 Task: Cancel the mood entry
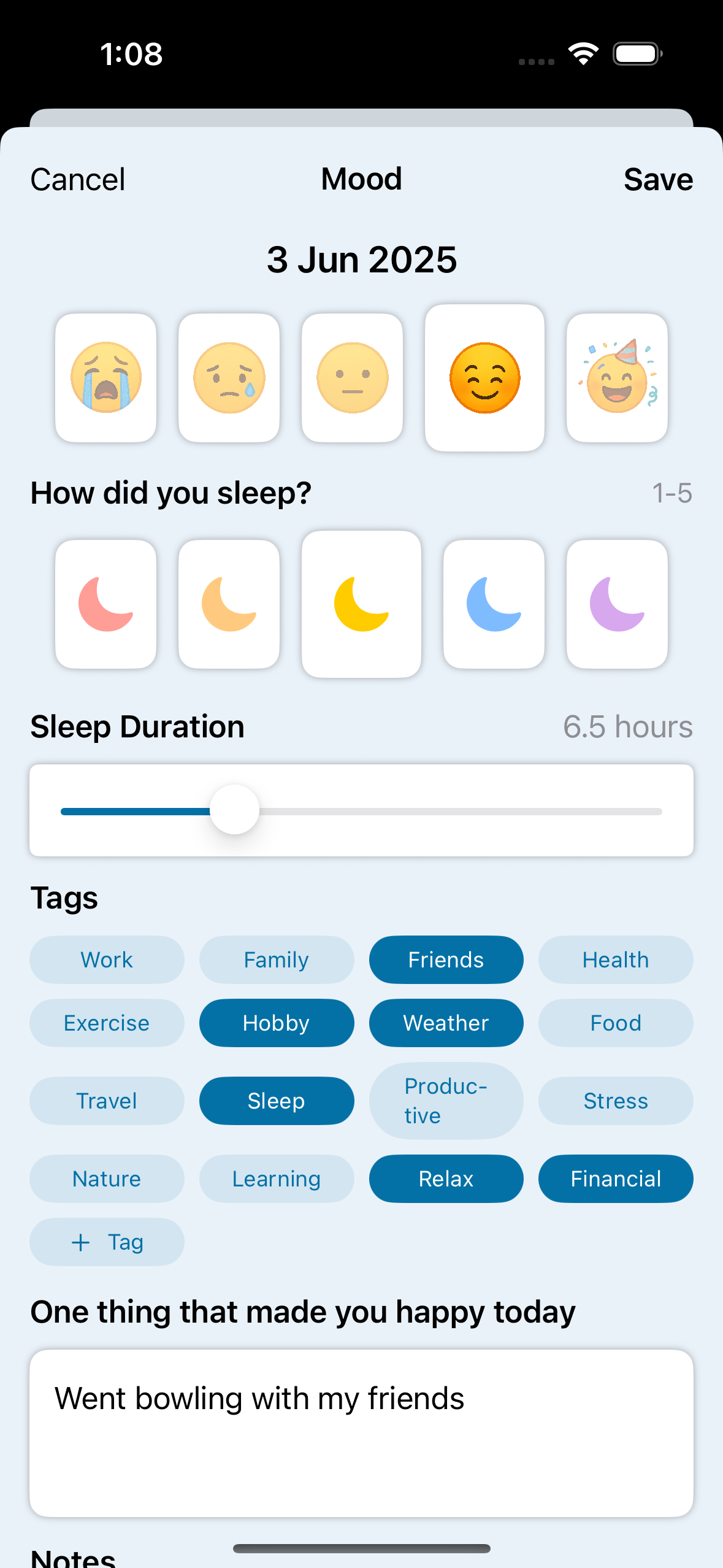click(78, 180)
